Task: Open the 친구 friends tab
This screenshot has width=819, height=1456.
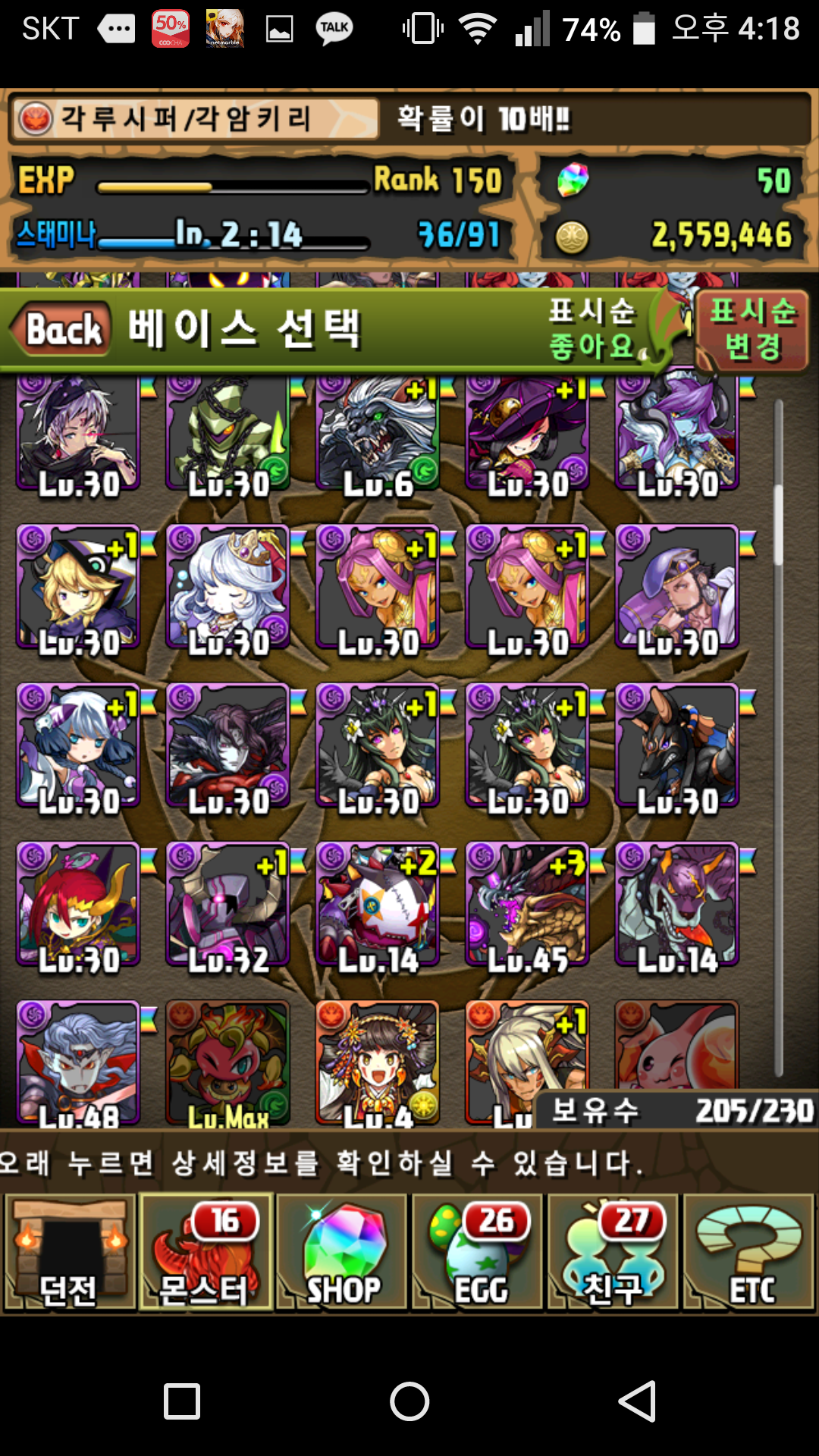Action: tap(613, 1252)
